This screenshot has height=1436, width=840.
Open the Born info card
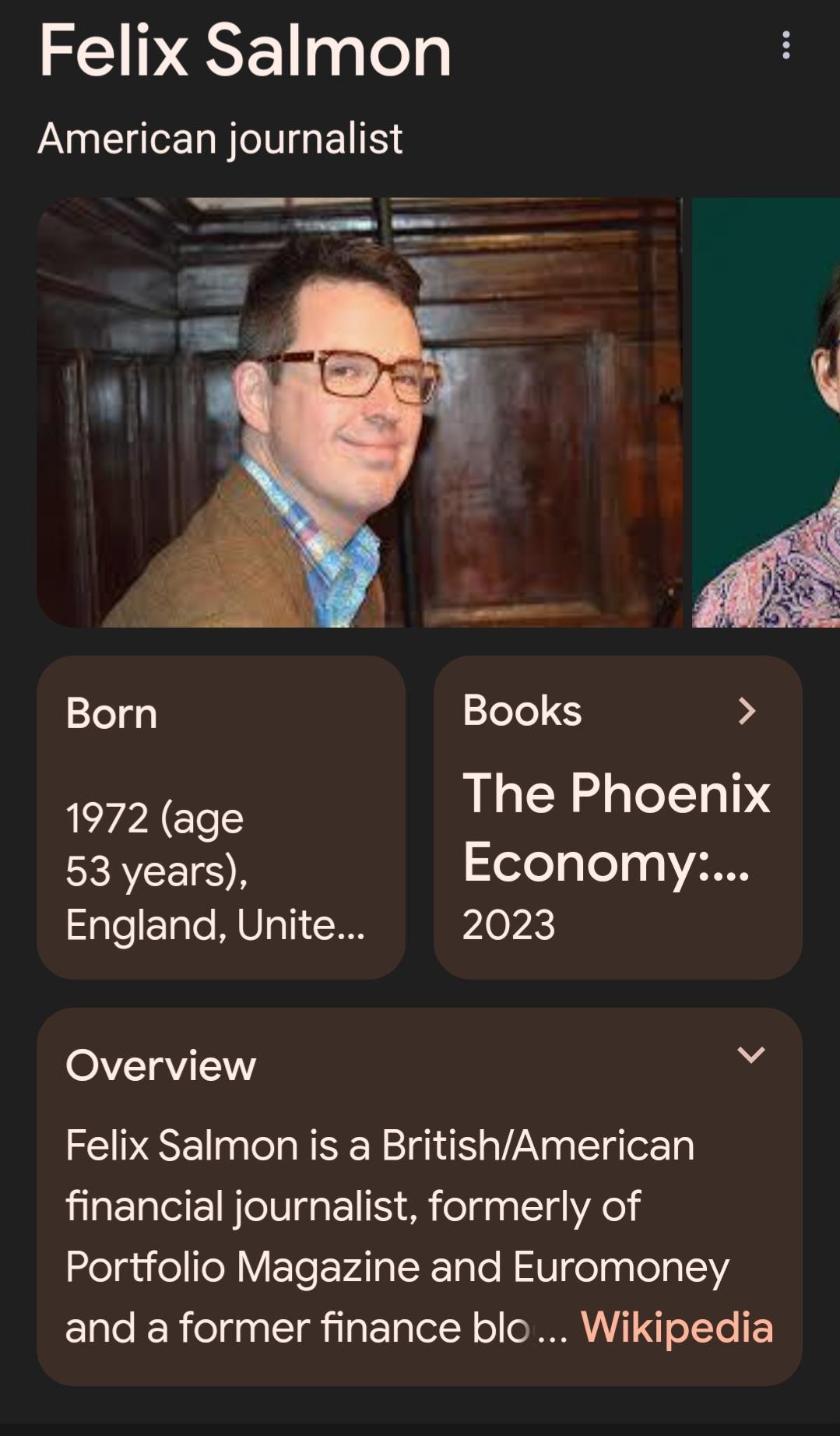point(221,817)
